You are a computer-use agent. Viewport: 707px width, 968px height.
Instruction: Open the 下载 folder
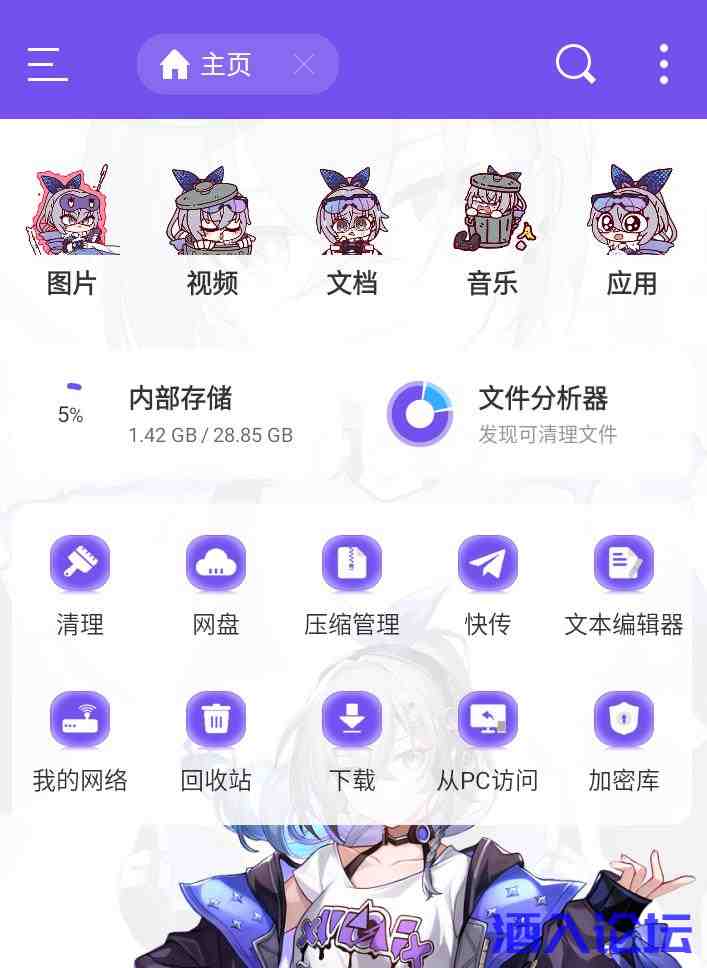[352, 741]
